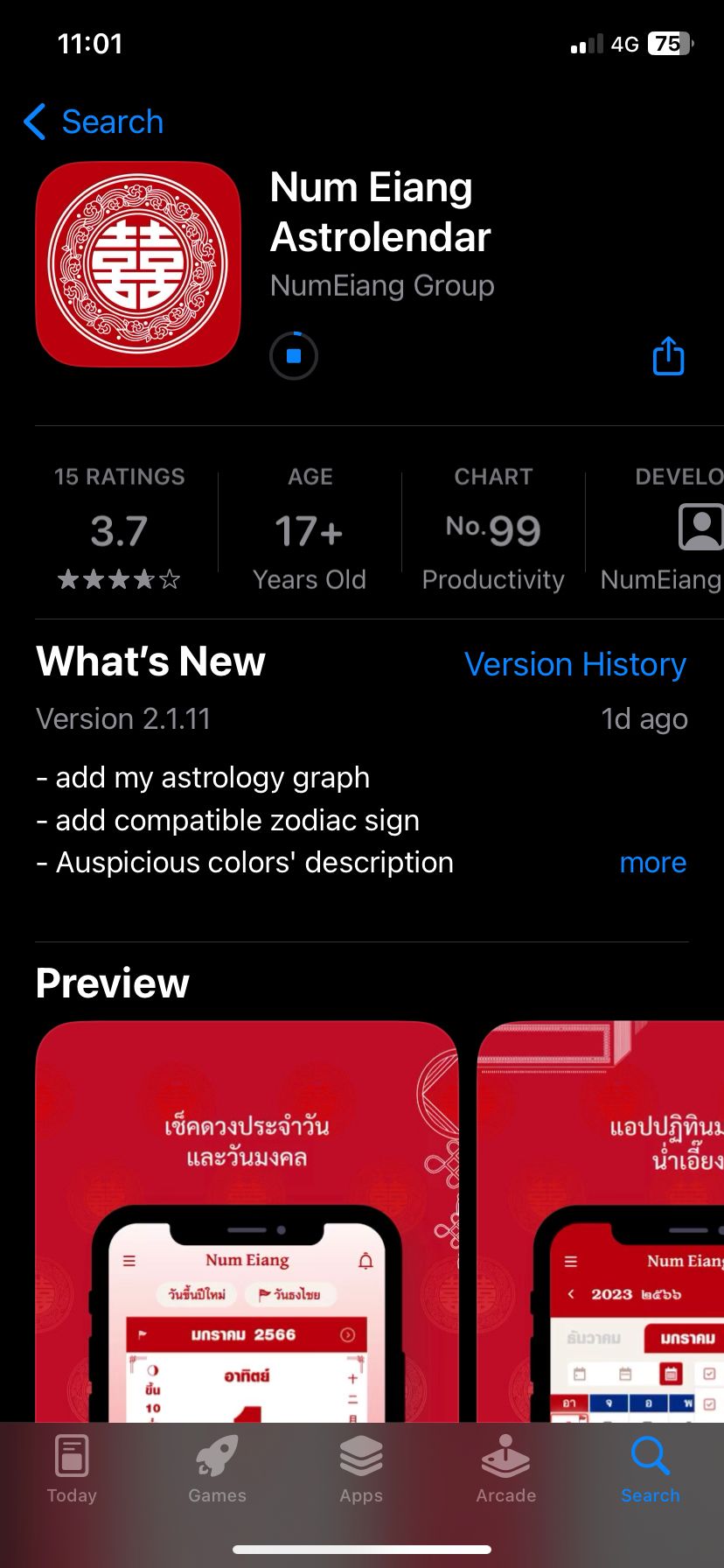Expand What's New notes with more
The height and width of the screenshot is (1568, 724).
pyautogui.click(x=652, y=863)
